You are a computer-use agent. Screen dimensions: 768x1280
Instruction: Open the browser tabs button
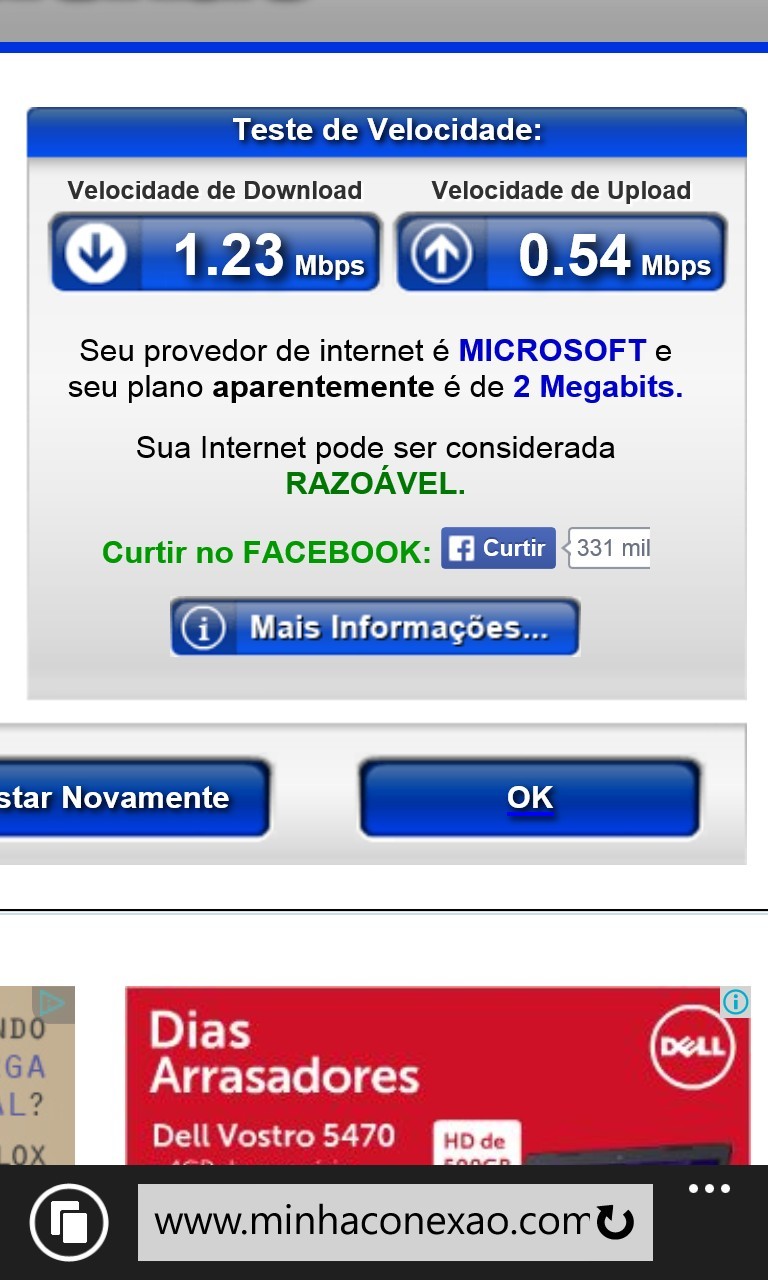click(x=69, y=1222)
